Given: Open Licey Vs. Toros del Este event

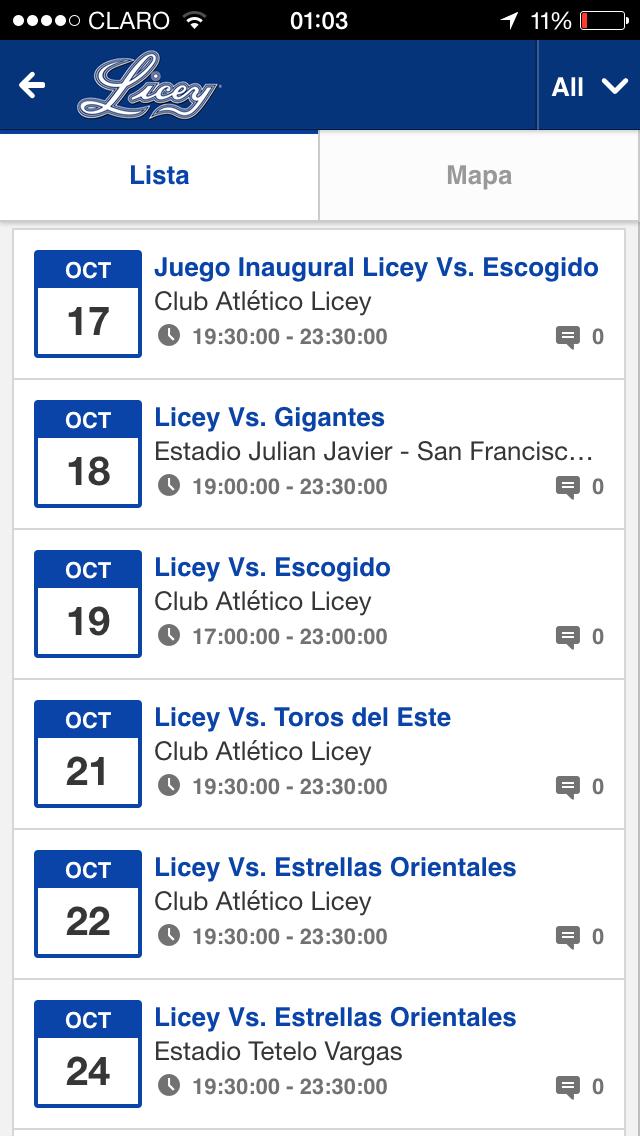Looking at the screenshot, I should 302,718.
